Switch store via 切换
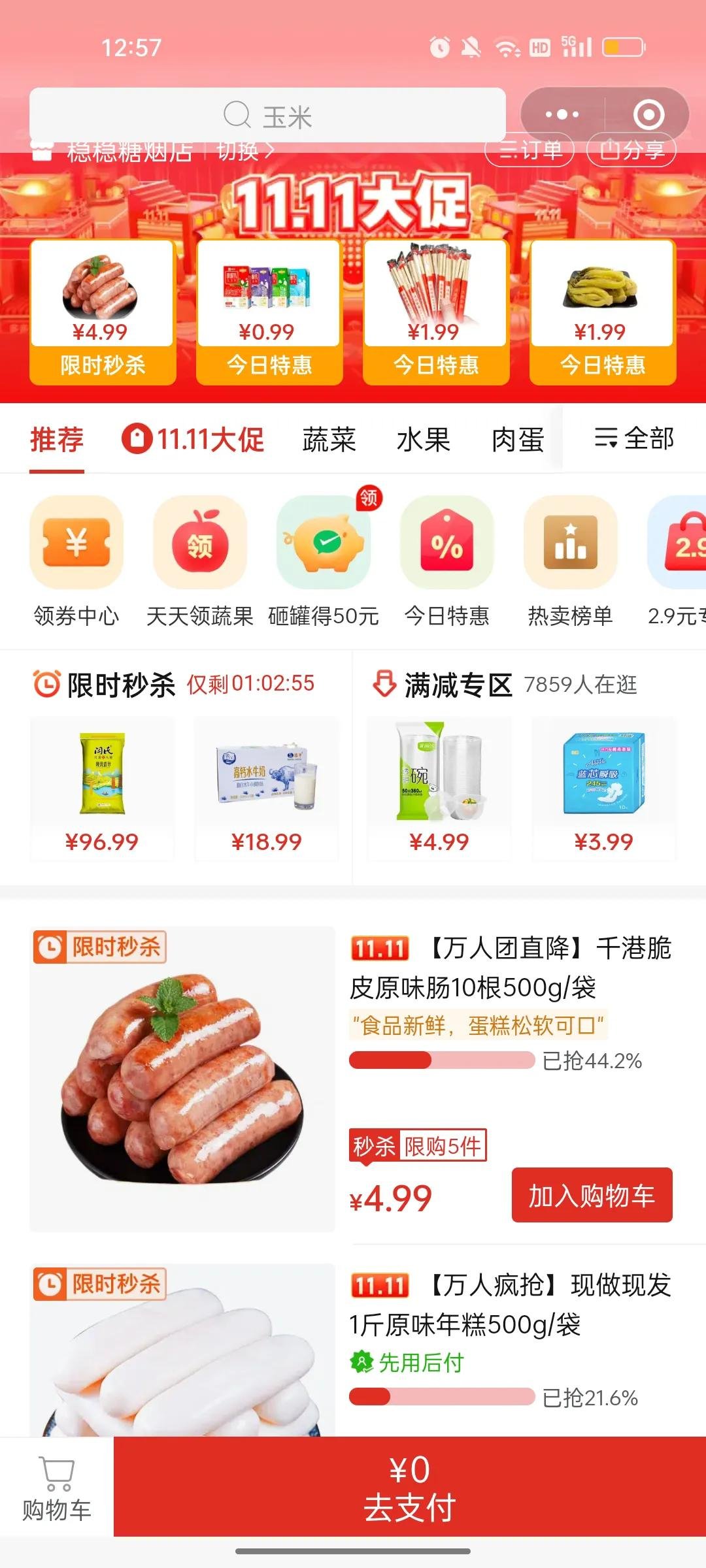 pos(244,152)
